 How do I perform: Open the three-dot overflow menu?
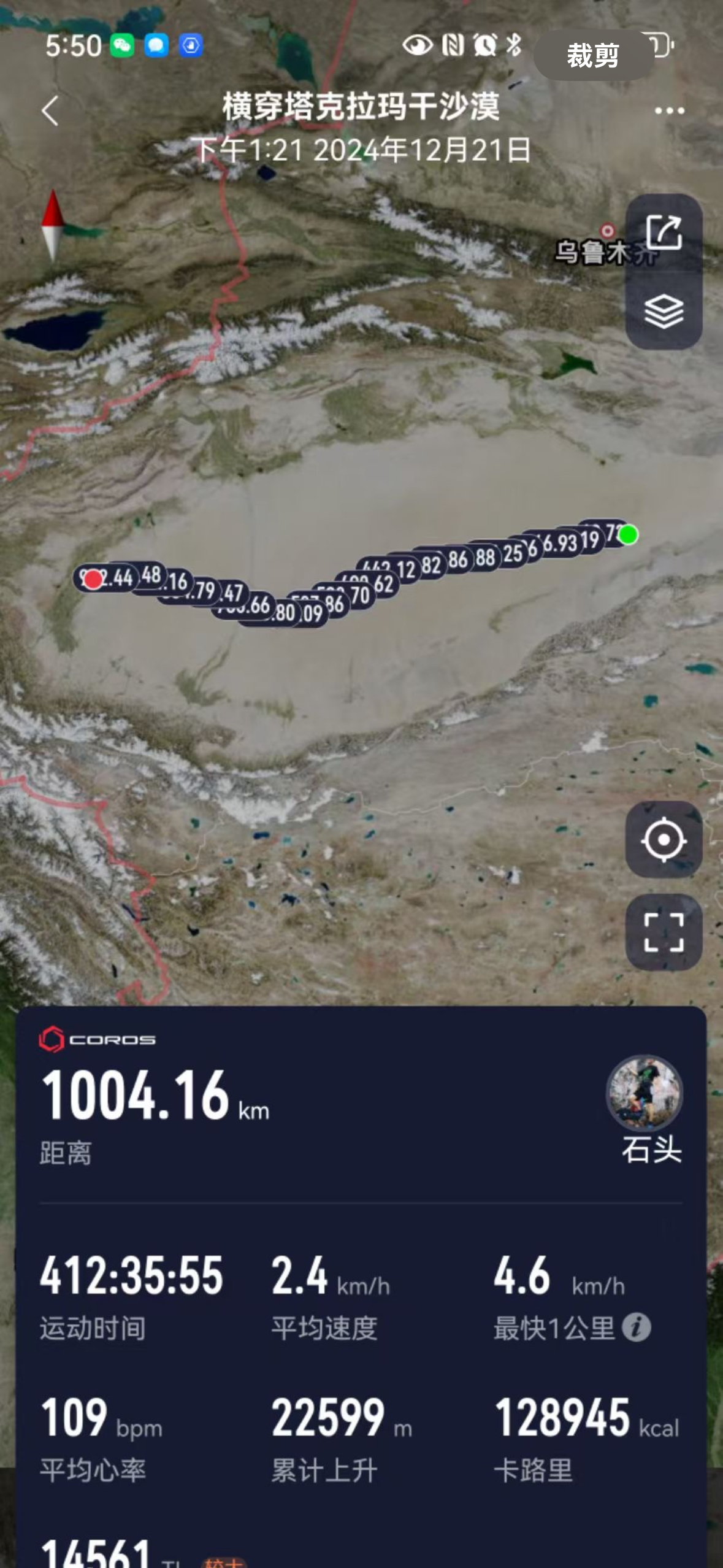click(669, 111)
